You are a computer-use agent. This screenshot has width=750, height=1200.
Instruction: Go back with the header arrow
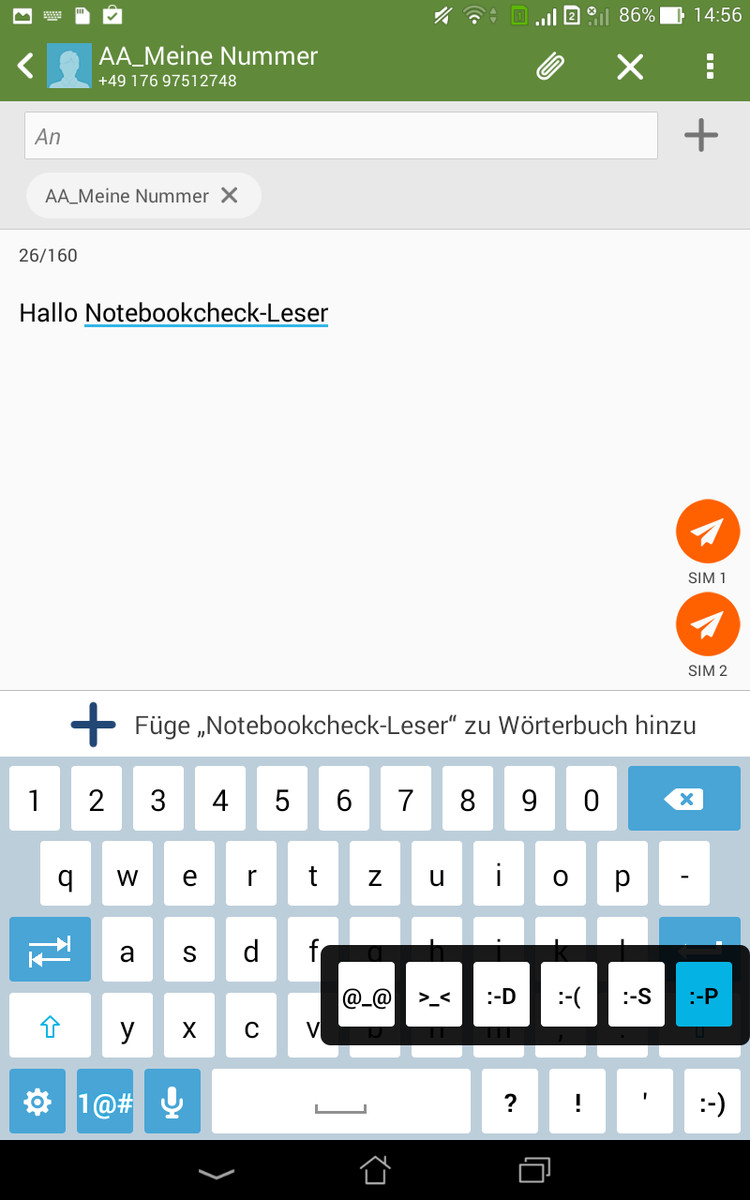coord(26,66)
